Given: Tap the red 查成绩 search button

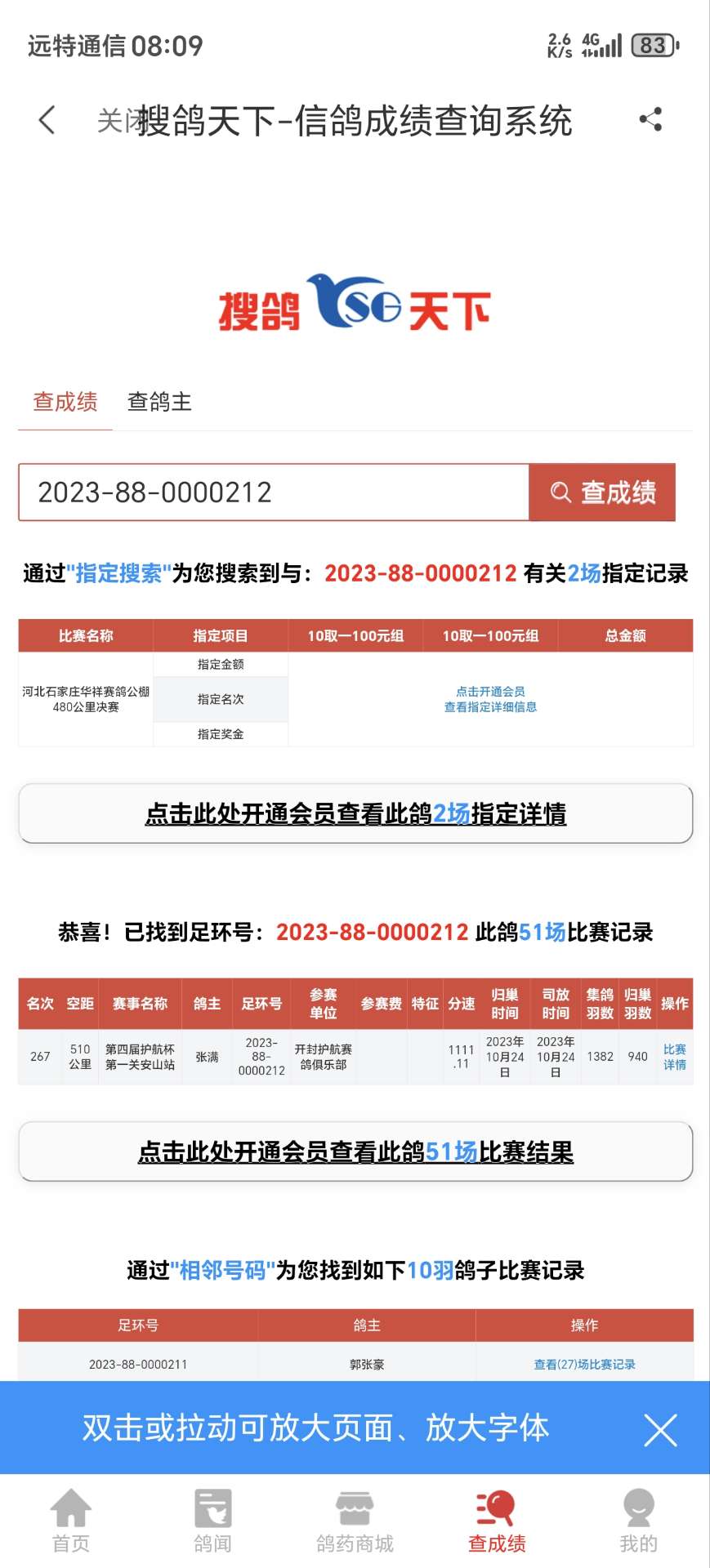Looking at the screenshot, I should [x=602, y=492].
